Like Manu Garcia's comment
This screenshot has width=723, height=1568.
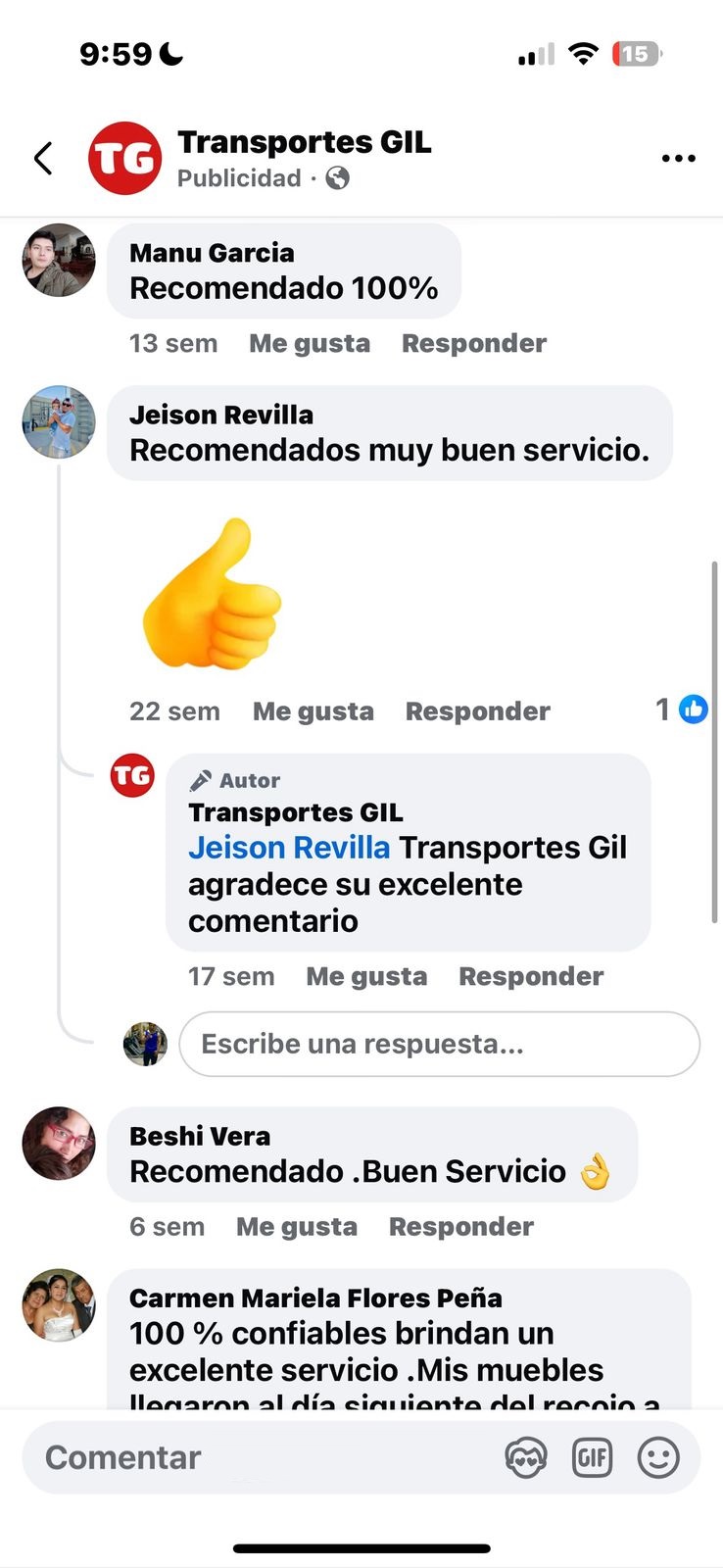pos(310,343)
